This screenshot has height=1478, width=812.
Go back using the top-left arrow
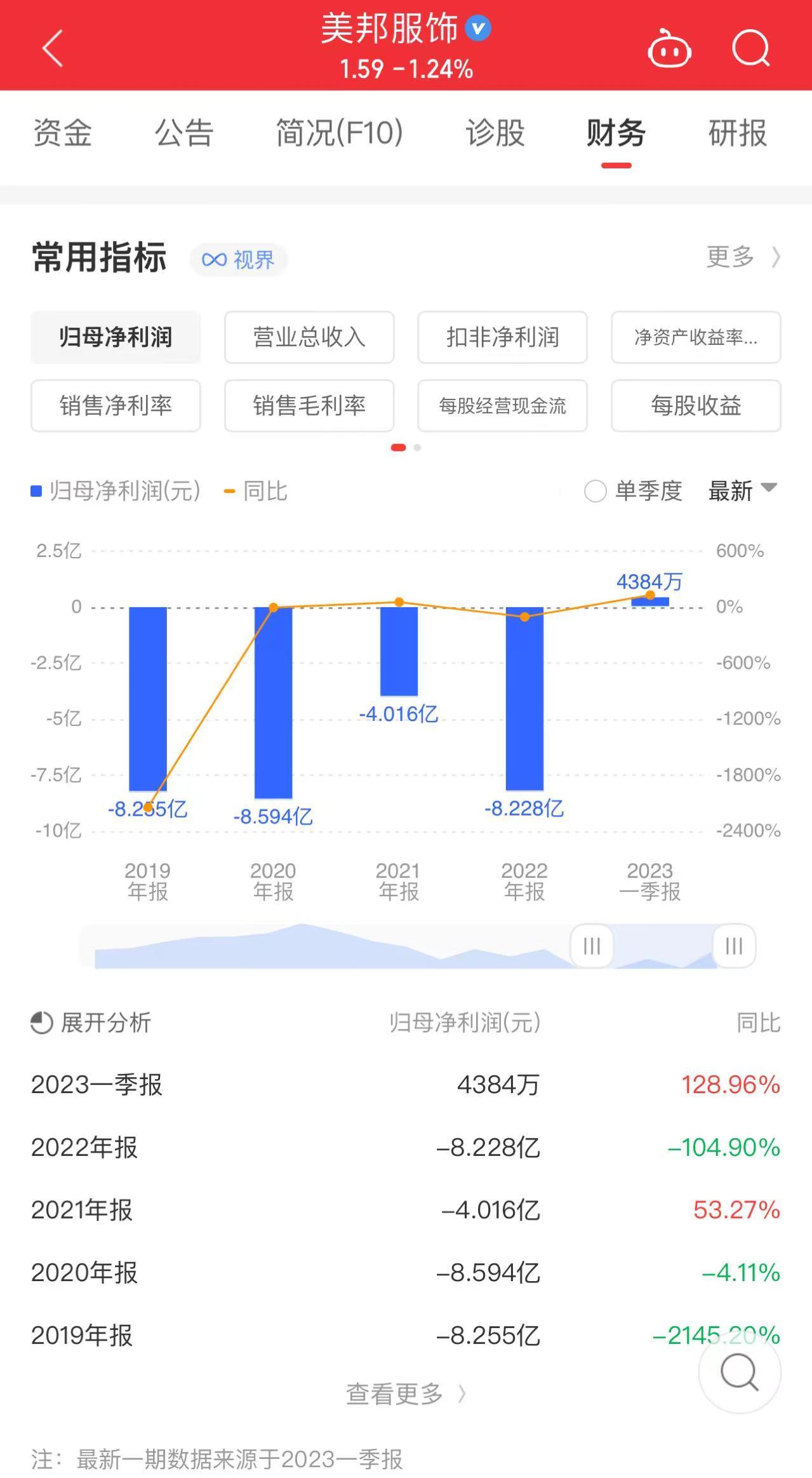(x=53, y=48)
